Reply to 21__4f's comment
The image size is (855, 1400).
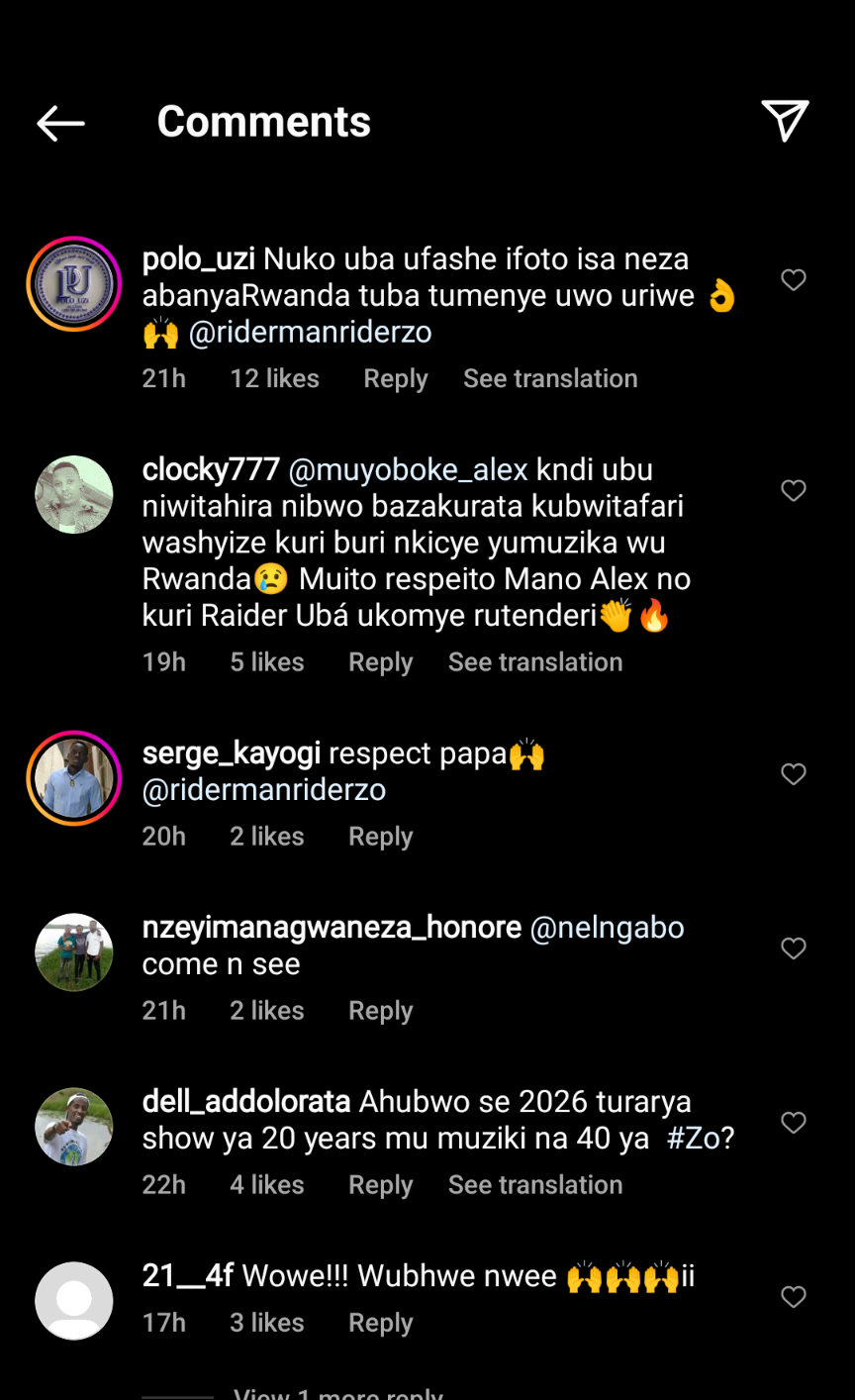click(x=380, y=1322)
